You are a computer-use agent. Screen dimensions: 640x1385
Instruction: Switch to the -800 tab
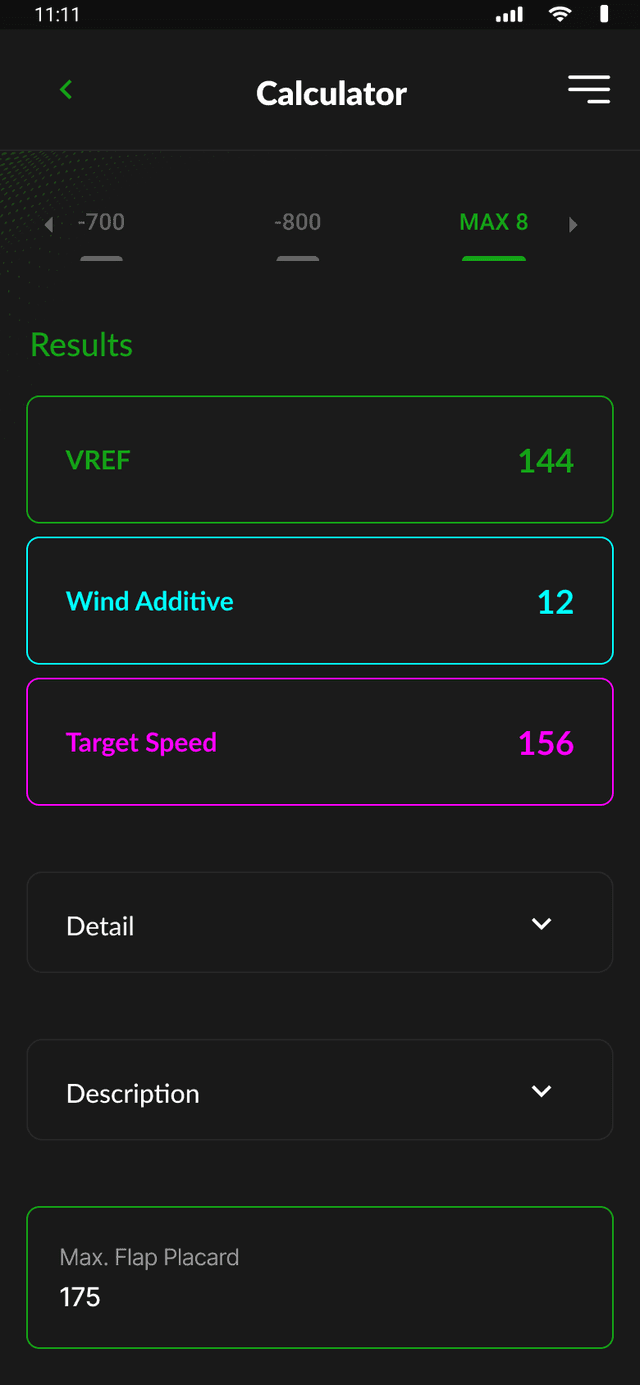[297, 223]
